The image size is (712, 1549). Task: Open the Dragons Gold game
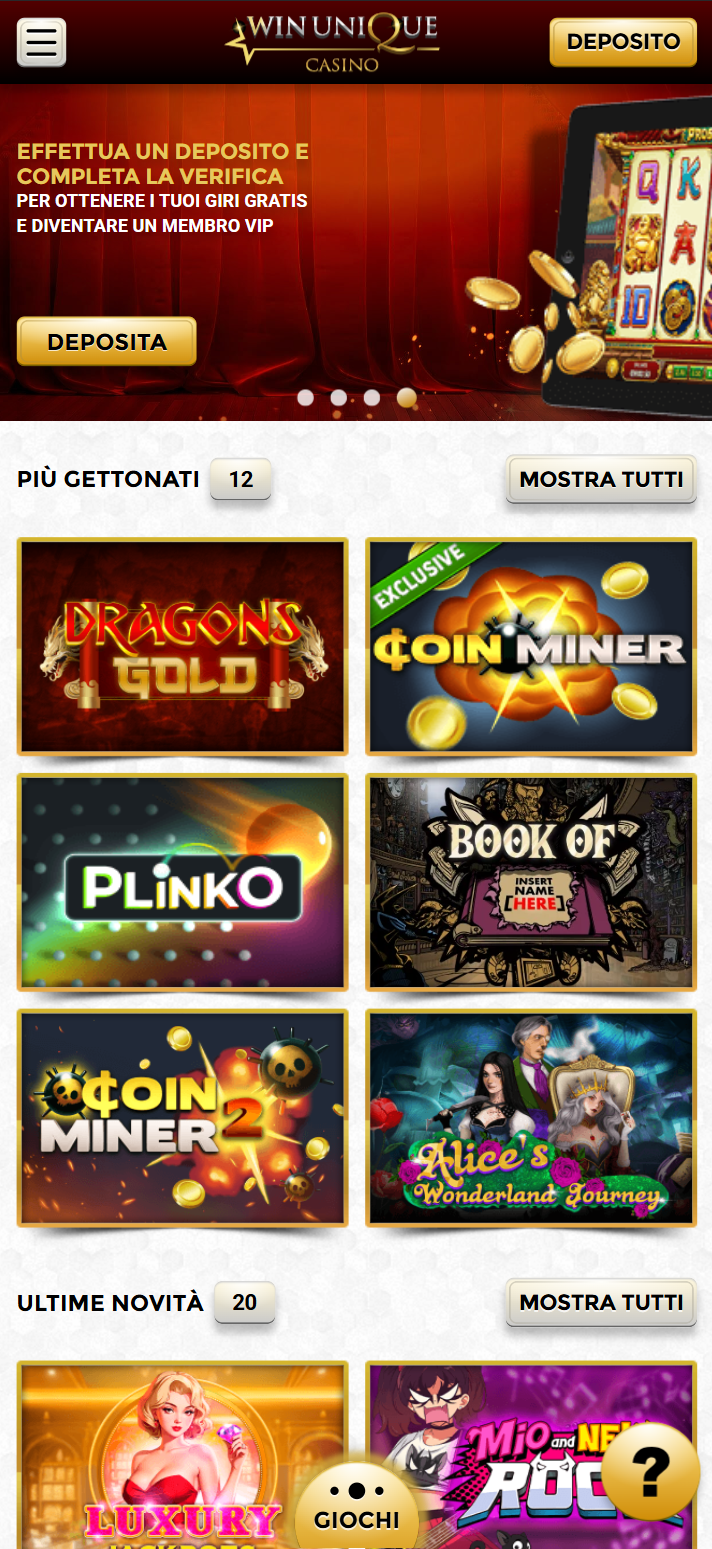tap(183, 647)
